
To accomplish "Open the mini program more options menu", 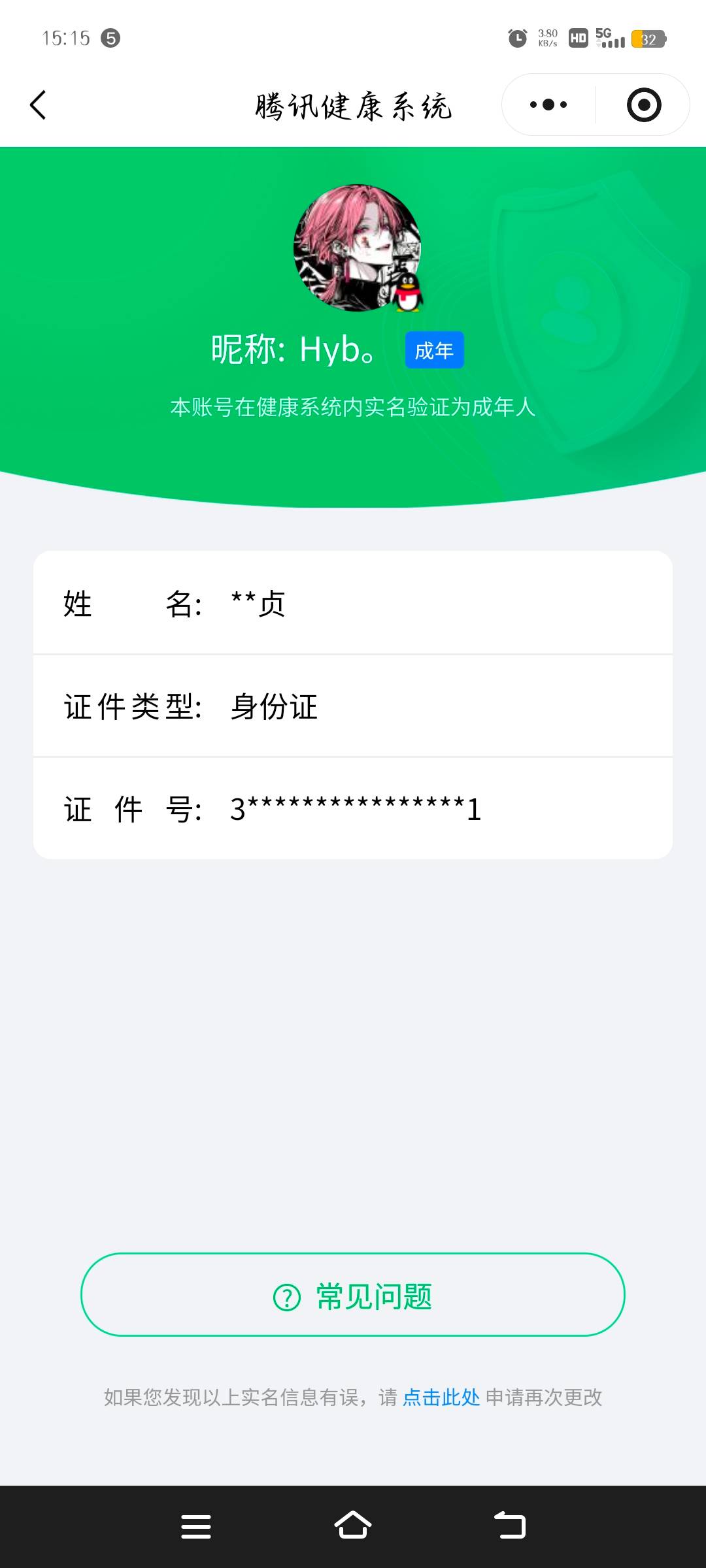I will (548, 105).
